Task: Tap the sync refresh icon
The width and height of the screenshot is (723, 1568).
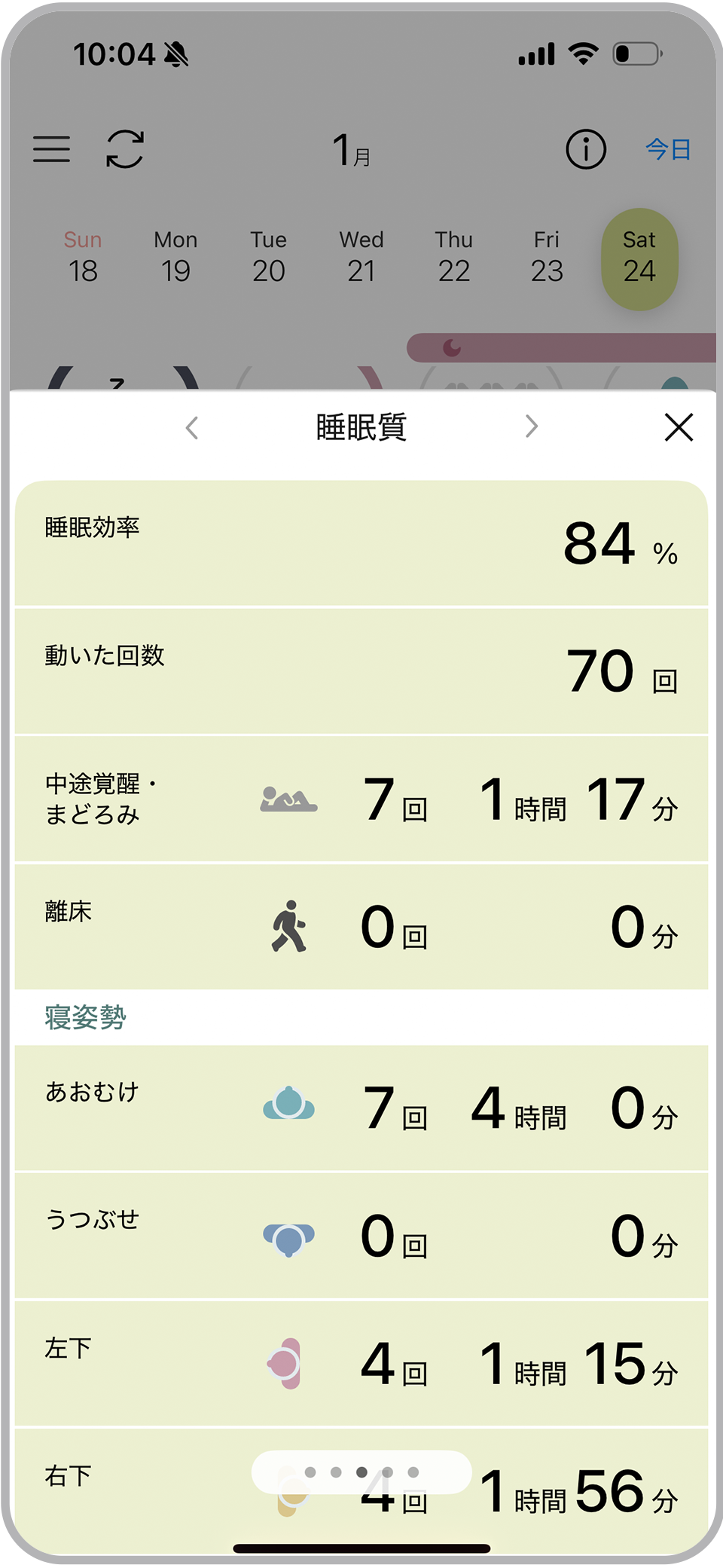Action: 125,149
